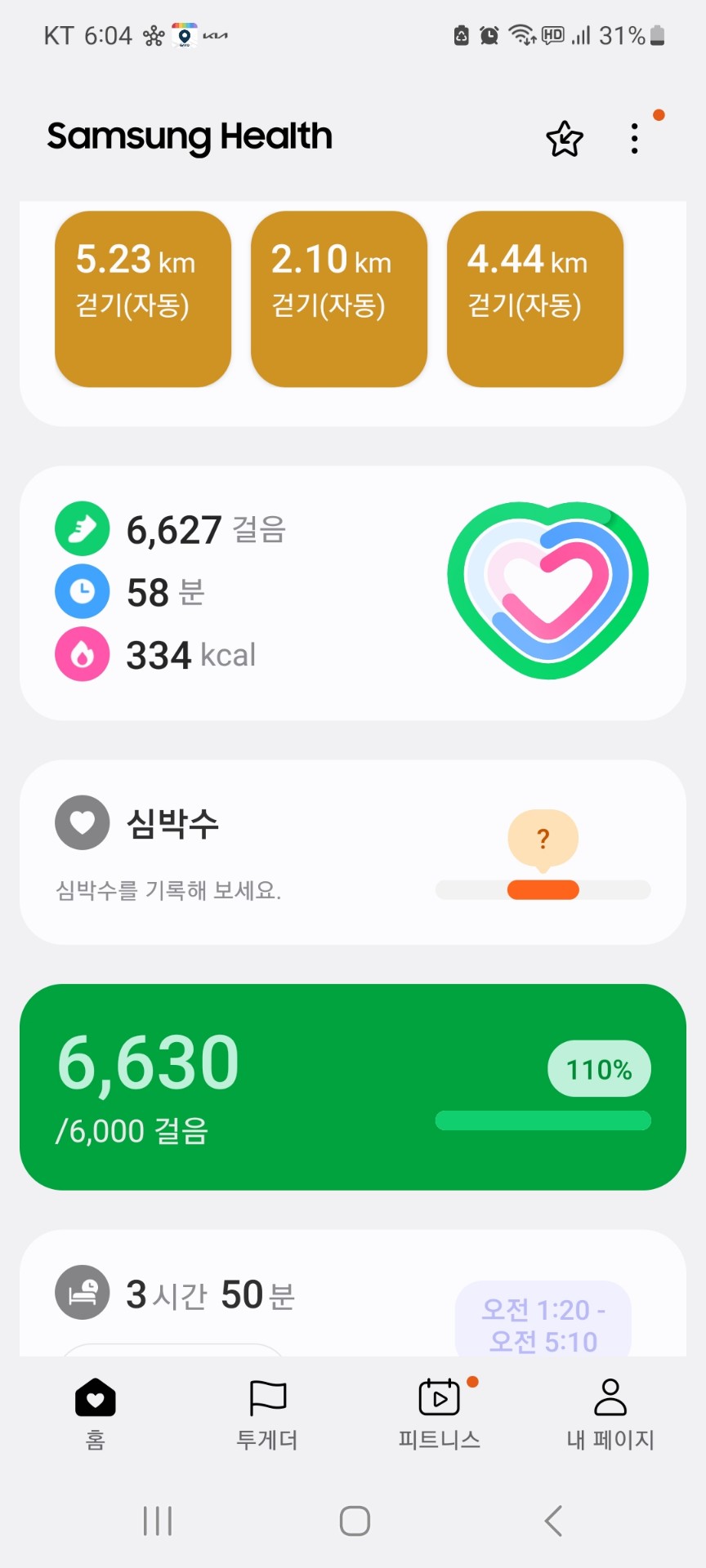Show recent apps from navigation bar
Viewport: 706px width, 1568px height.
pos(157,1521)
